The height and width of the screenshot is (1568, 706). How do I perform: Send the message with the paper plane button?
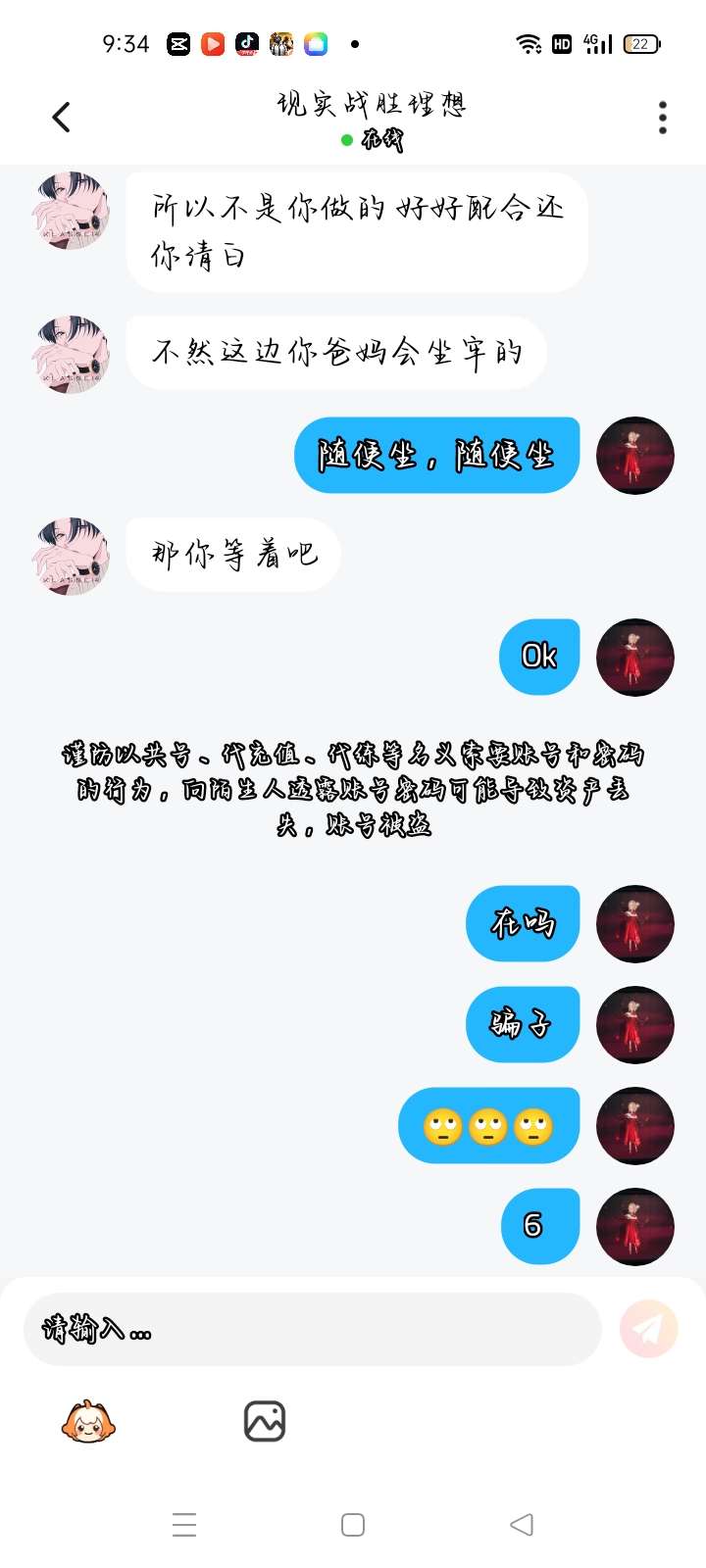(x=648, y=1329)
